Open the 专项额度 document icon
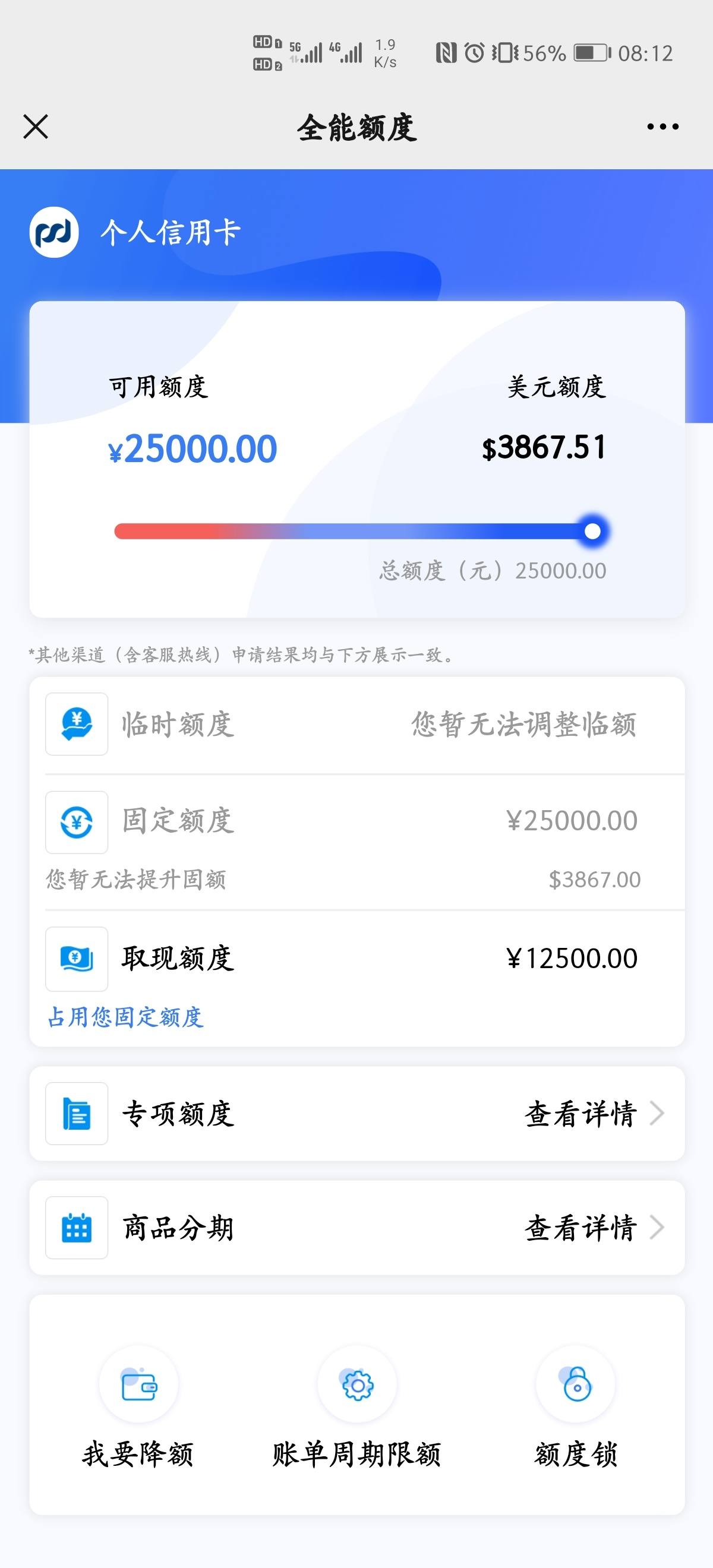 click(76, 1114)
